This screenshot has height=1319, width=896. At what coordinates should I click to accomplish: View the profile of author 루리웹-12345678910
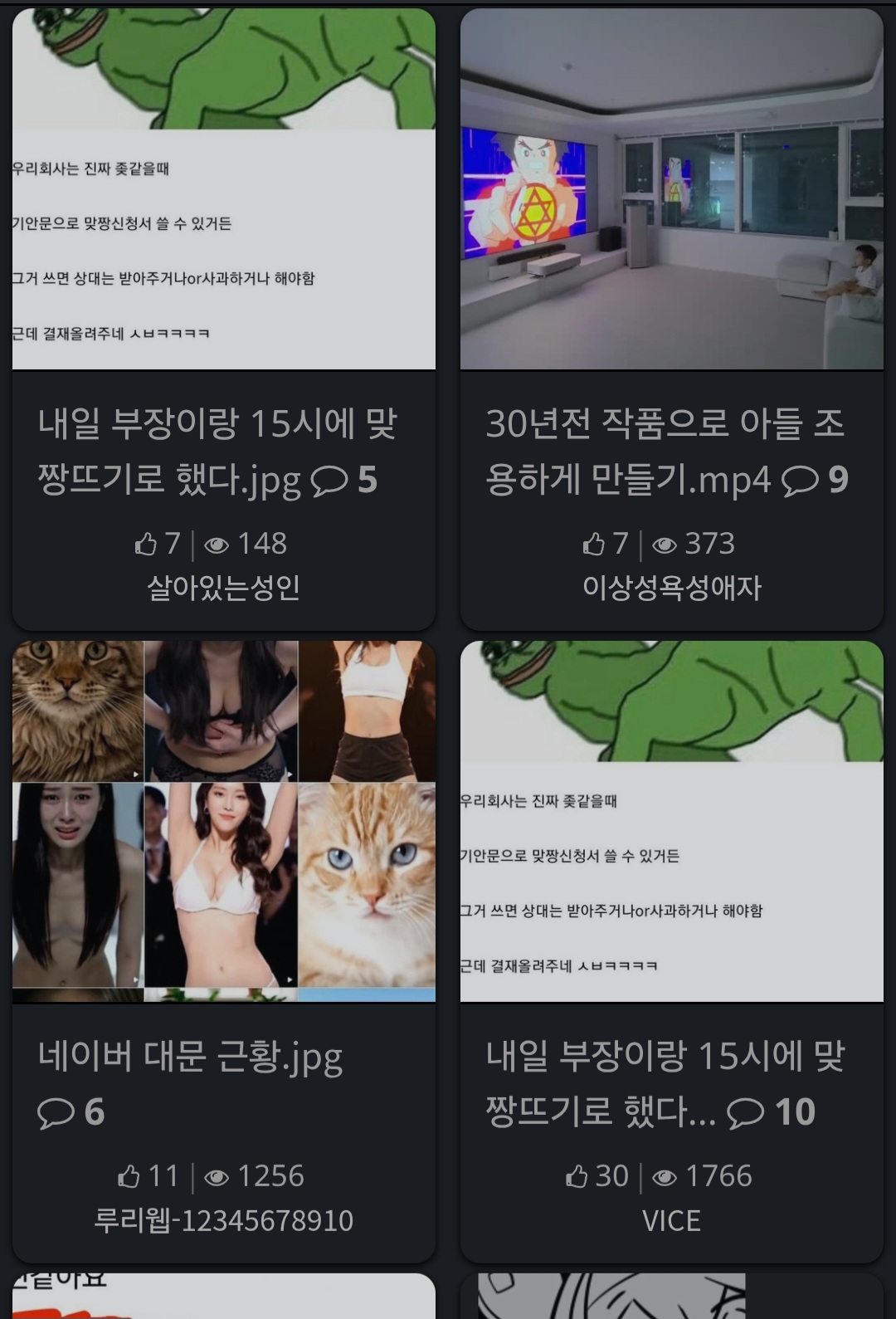coord(223,1220)
